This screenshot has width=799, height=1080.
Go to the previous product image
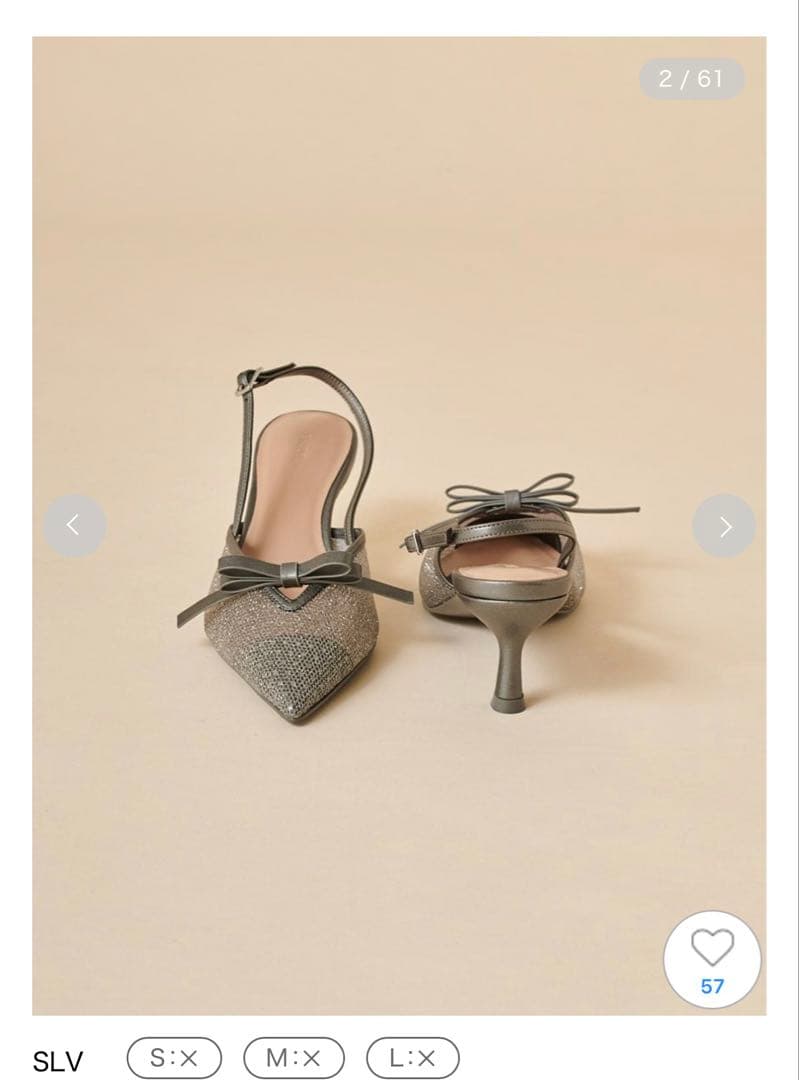pyautogui.click(x=74, y=525)
